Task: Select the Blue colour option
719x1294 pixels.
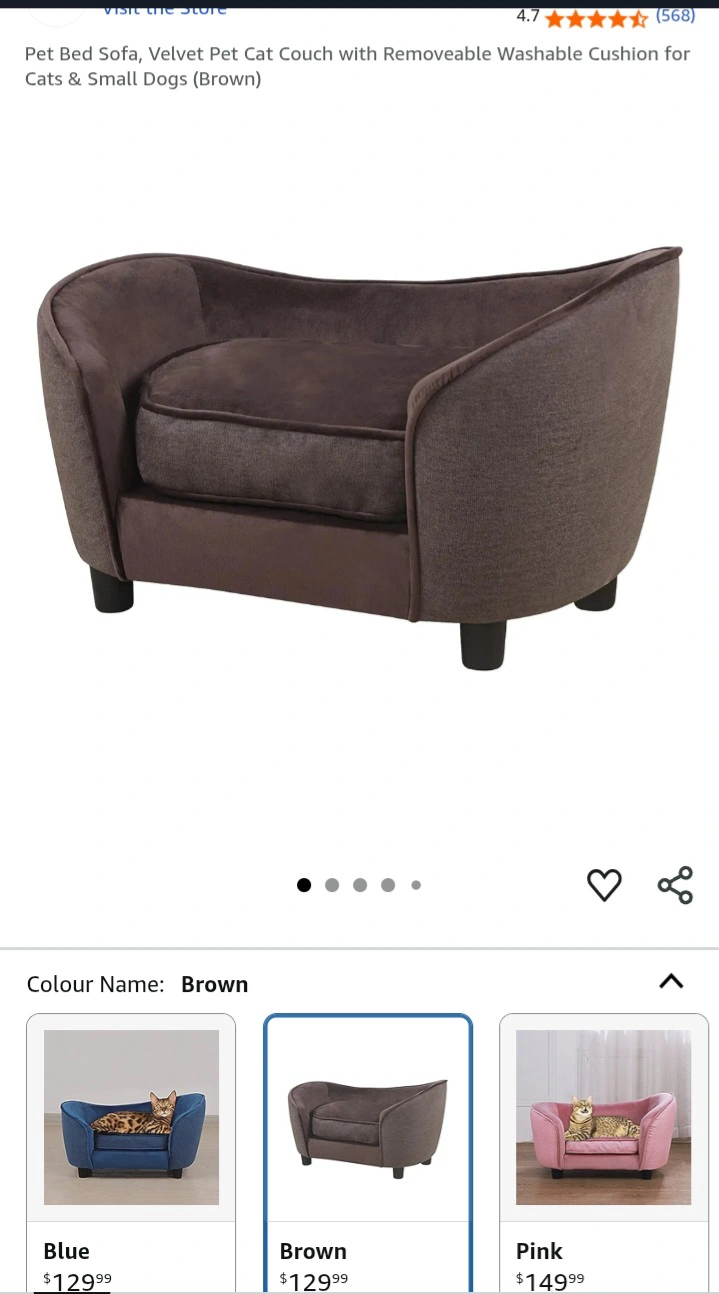Action: (x=131, y=1153)
